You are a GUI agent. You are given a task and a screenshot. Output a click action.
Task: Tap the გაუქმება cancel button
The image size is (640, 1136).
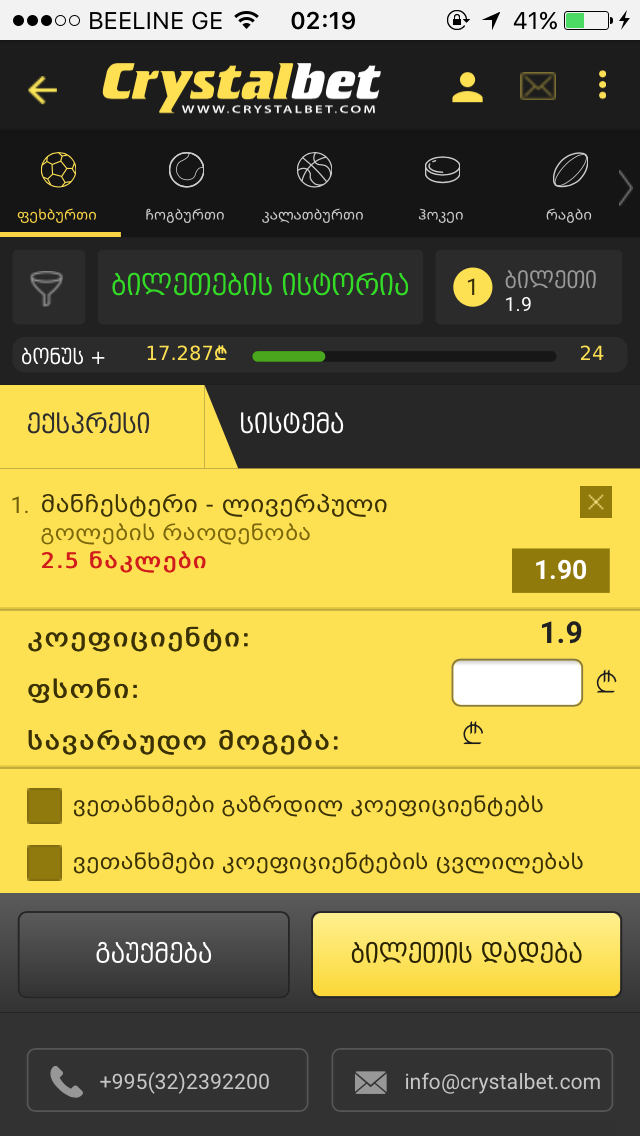154,954
